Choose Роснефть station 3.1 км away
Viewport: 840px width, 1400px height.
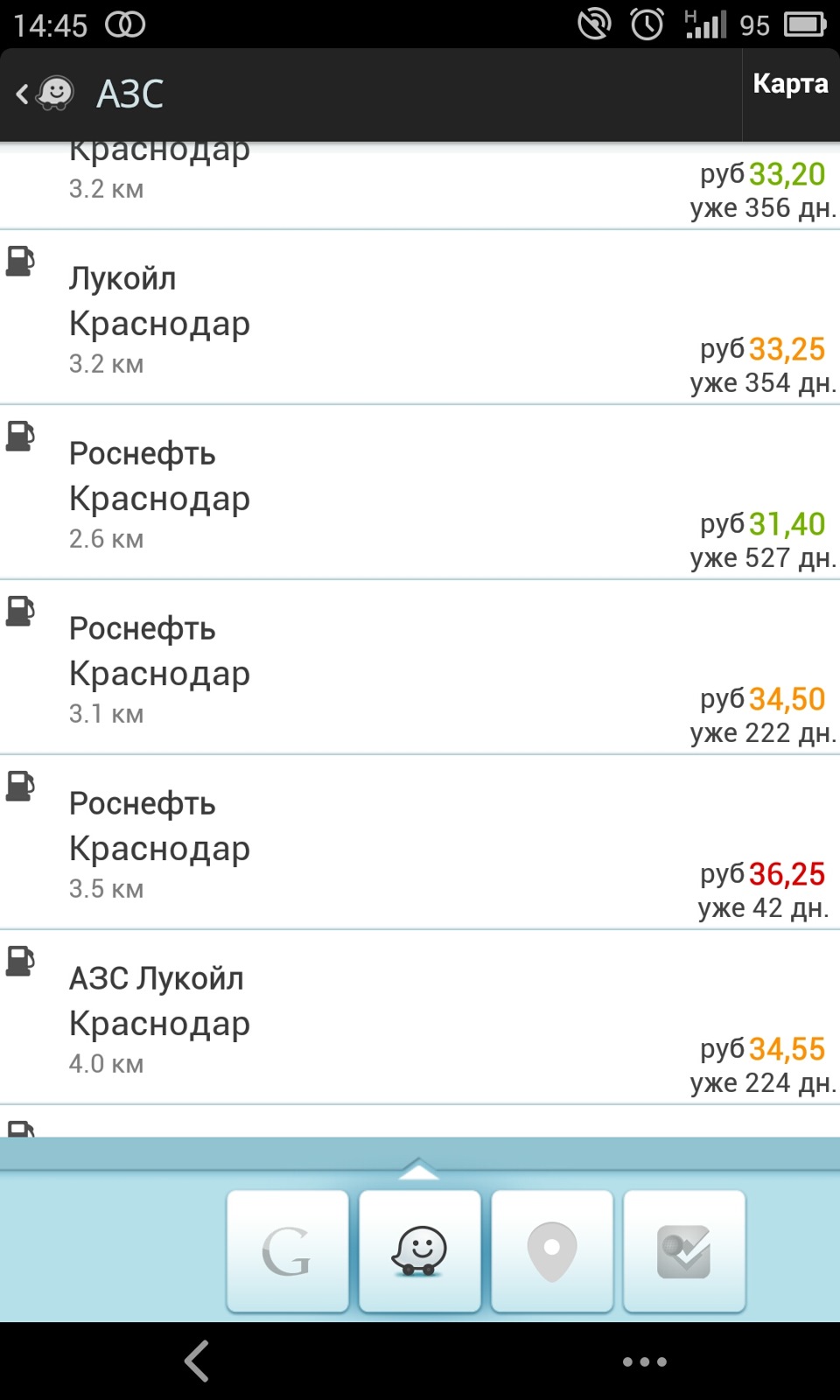[420, 668]
